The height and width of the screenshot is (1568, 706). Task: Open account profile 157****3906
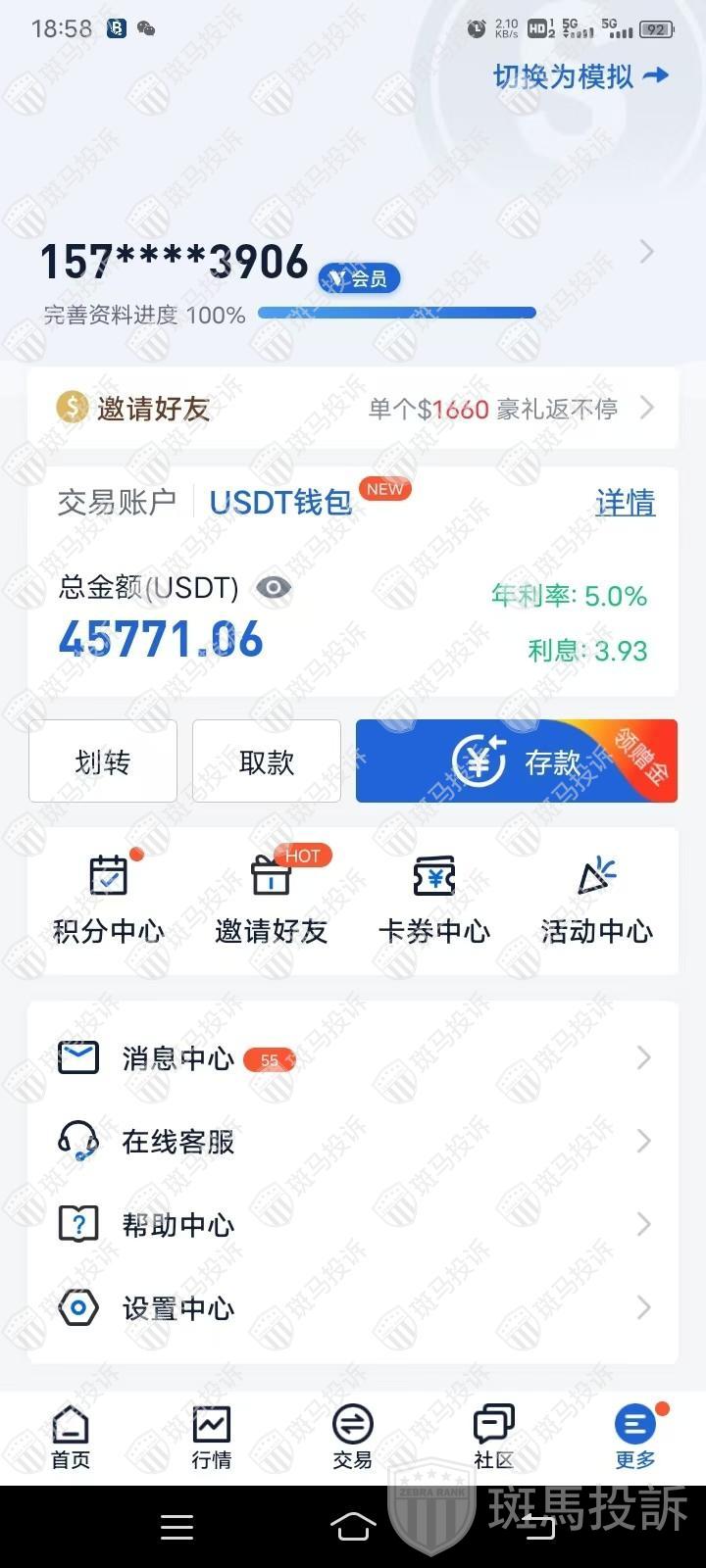(x=175, y=262)
